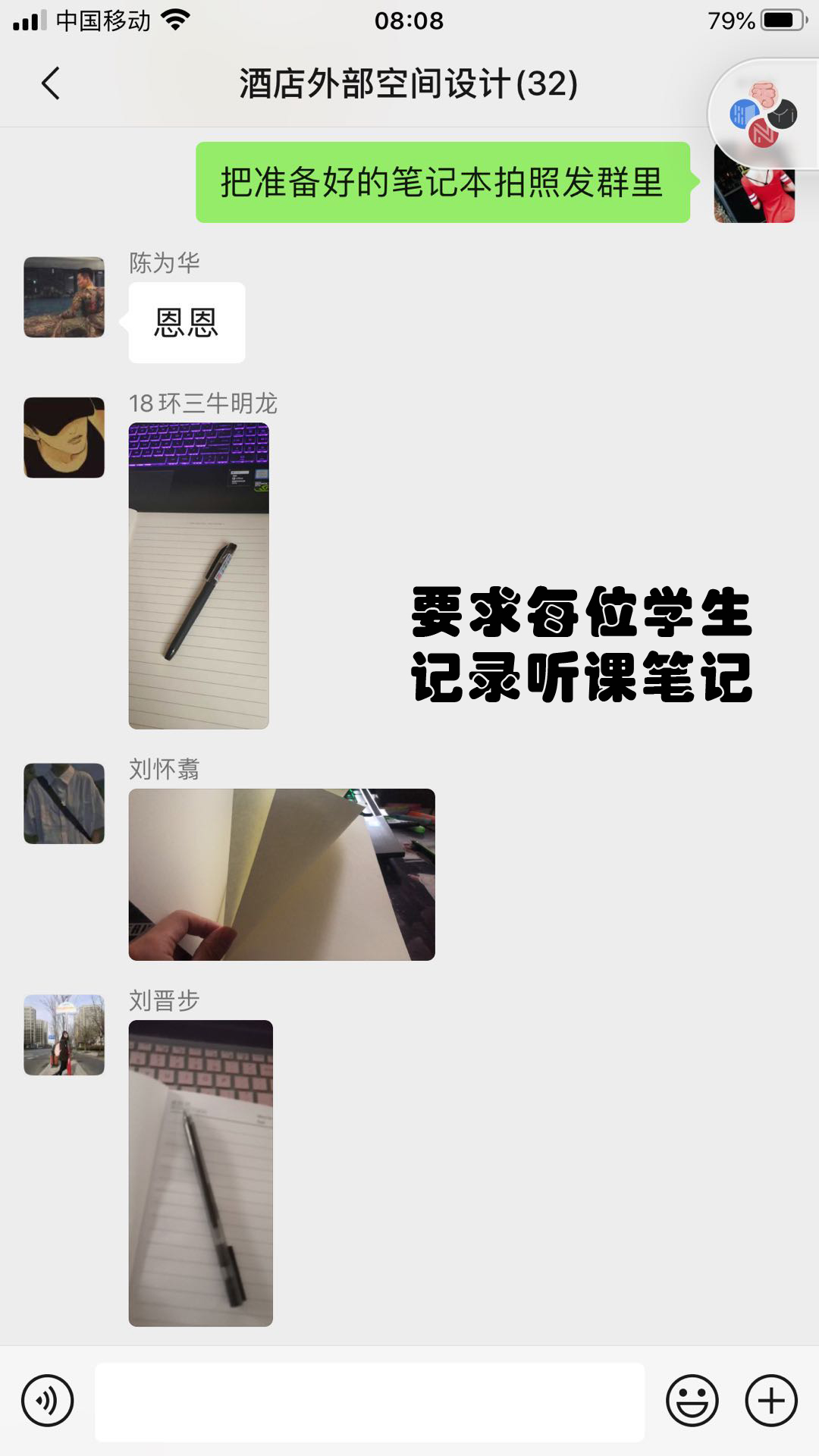View 刘晋步's profile avatar
Viewport: 819px width, 1456px height.
[64, 1035]
